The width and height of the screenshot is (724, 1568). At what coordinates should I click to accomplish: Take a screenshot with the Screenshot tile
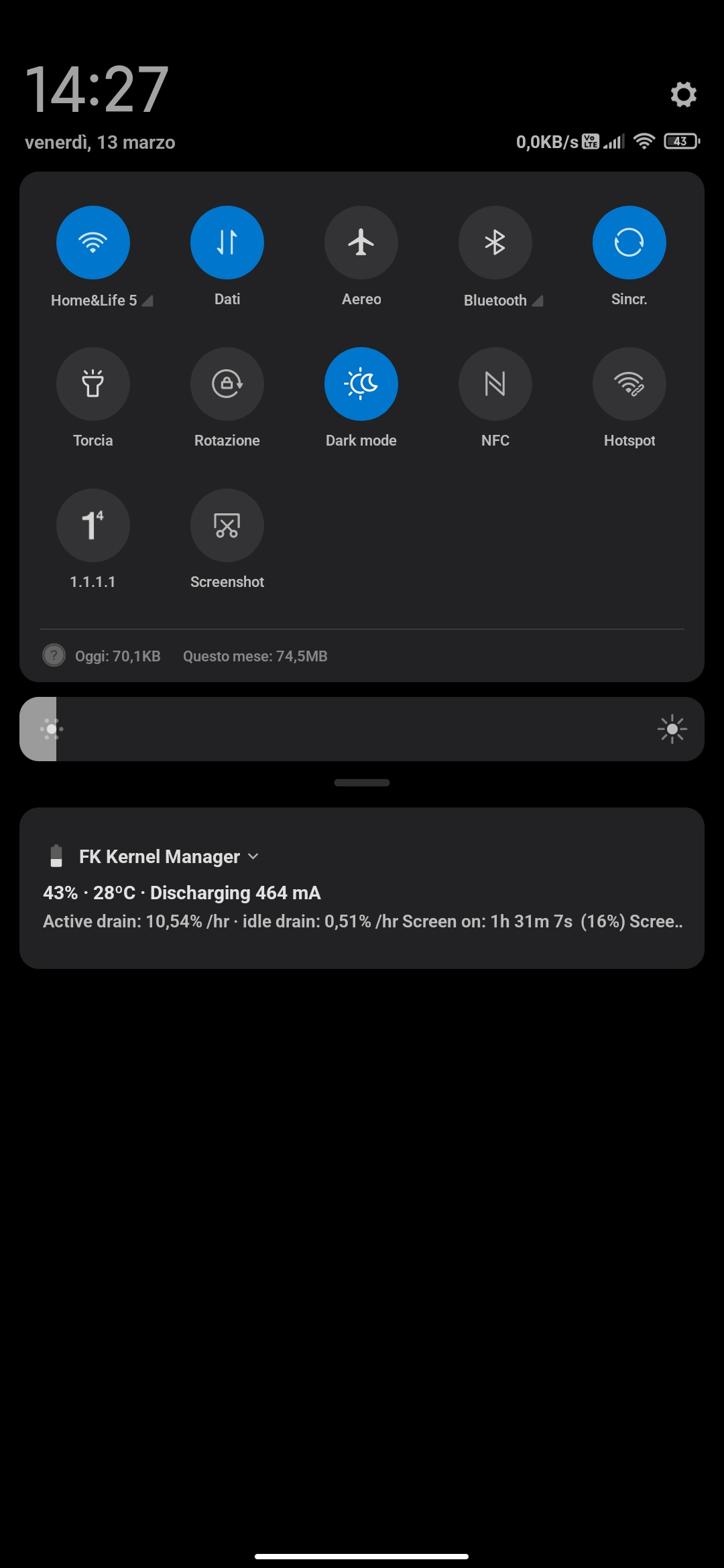(227, 525)
